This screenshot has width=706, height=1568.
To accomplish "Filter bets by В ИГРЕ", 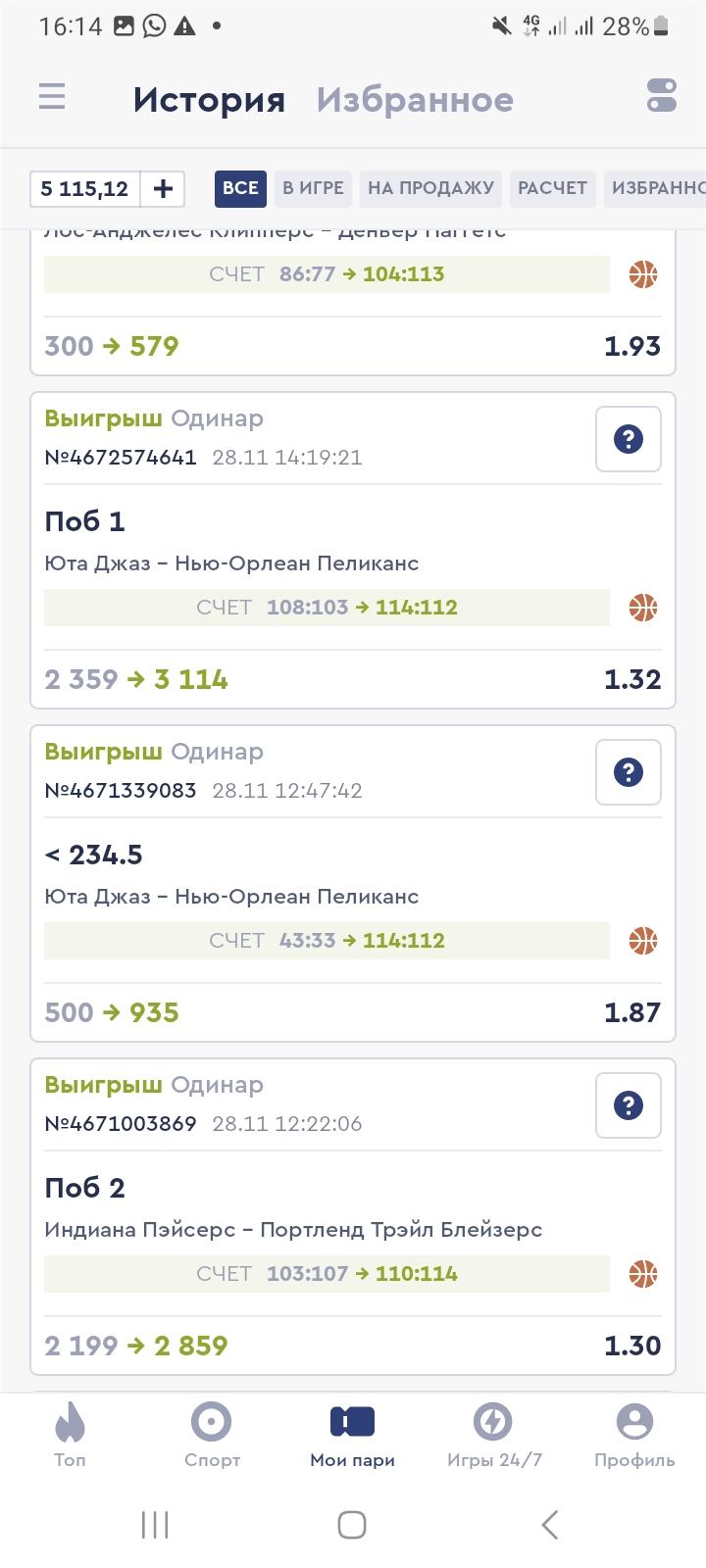I will (313, 188).
